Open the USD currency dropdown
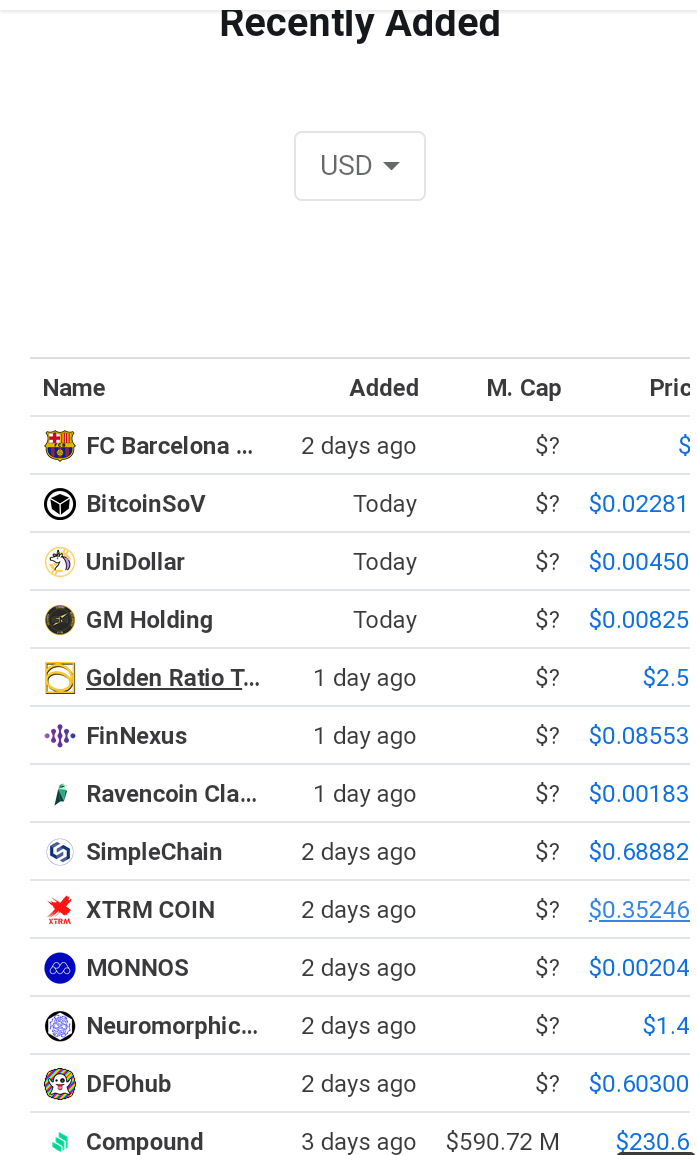 pos(360,166)
